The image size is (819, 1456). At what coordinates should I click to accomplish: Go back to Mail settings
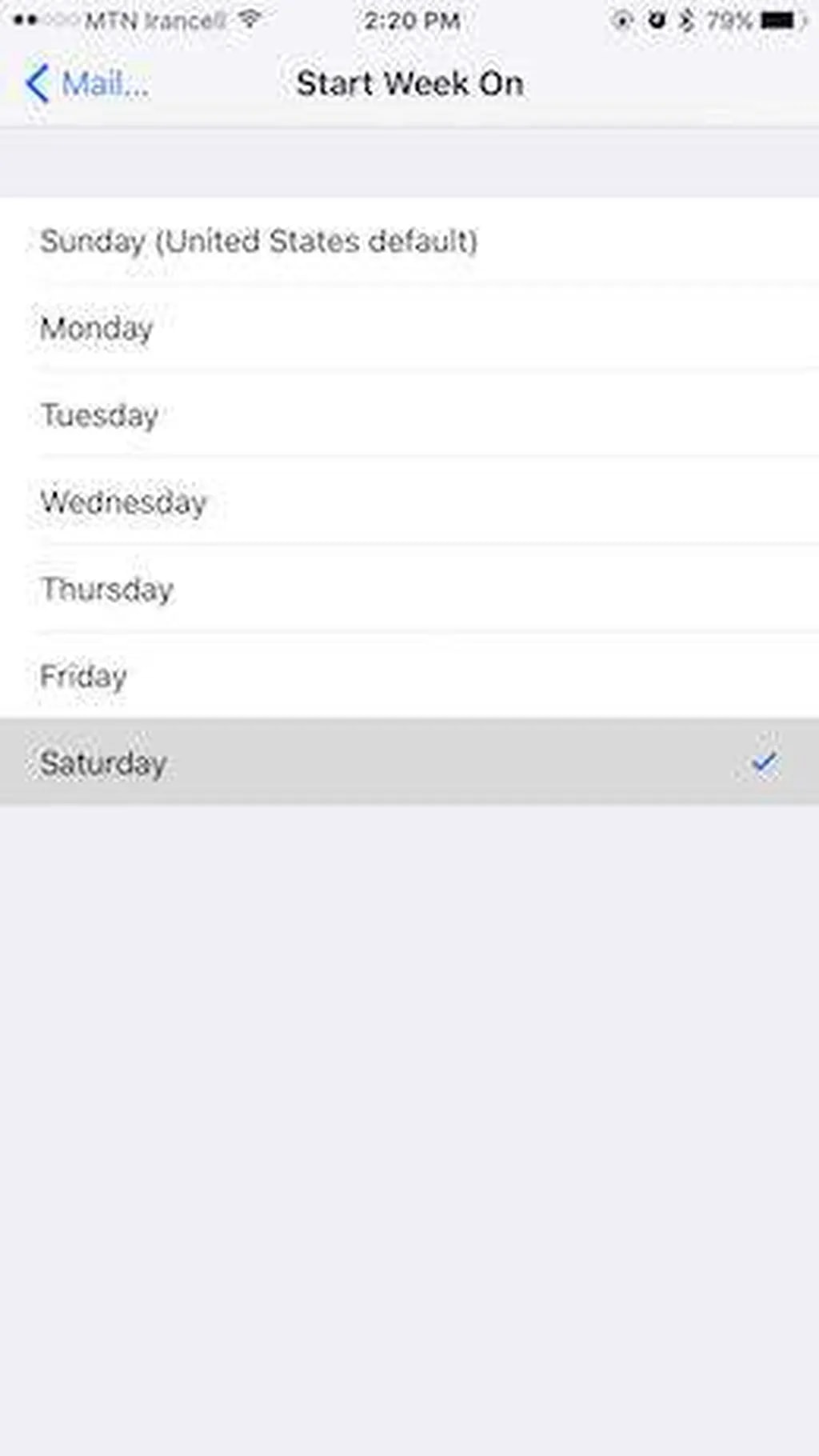86,83
